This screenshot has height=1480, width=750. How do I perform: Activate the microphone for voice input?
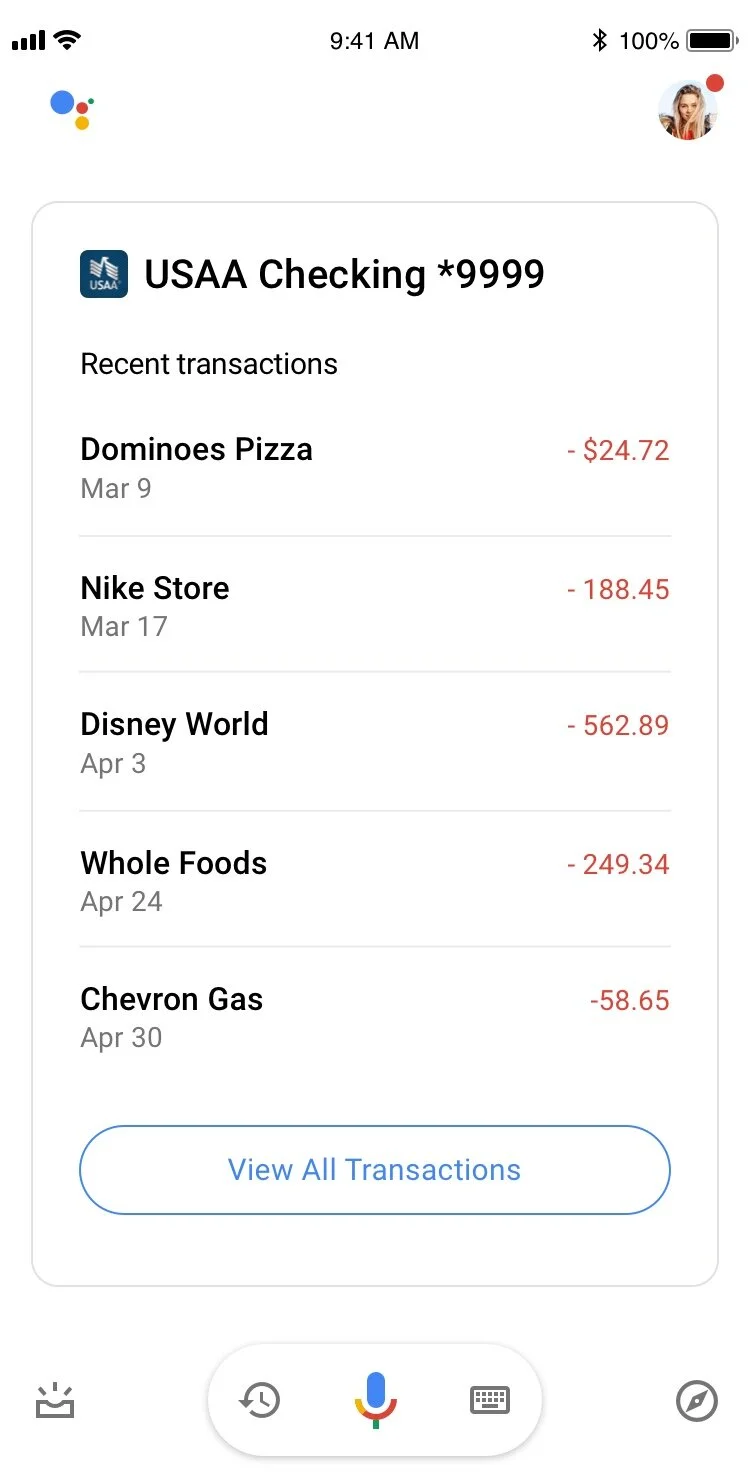(x=376, y=1400)
